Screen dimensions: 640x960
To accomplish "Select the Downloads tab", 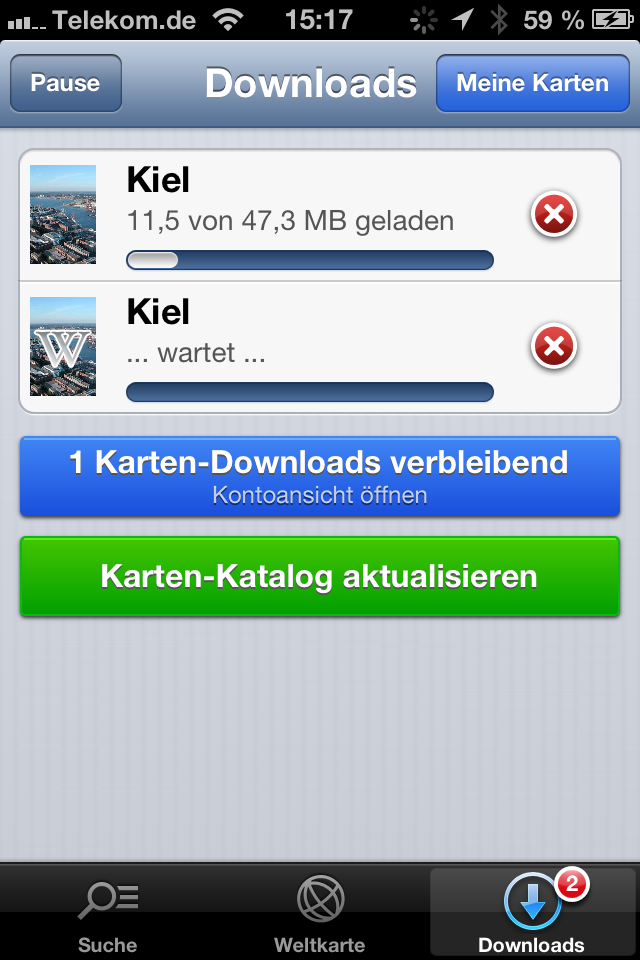I will point(531,912).
